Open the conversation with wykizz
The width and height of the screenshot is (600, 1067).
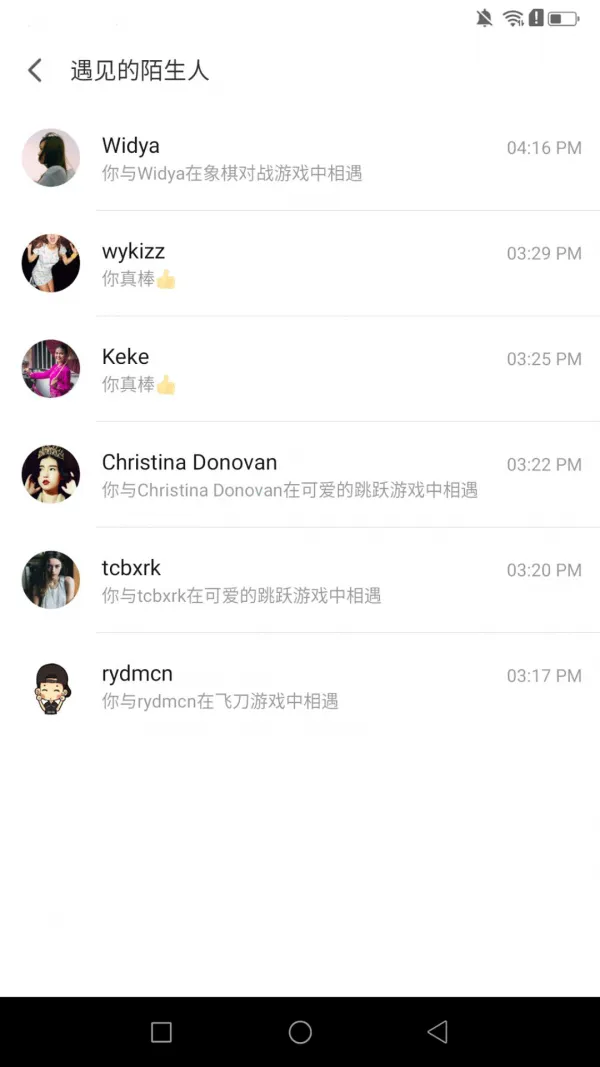point(300,264)
